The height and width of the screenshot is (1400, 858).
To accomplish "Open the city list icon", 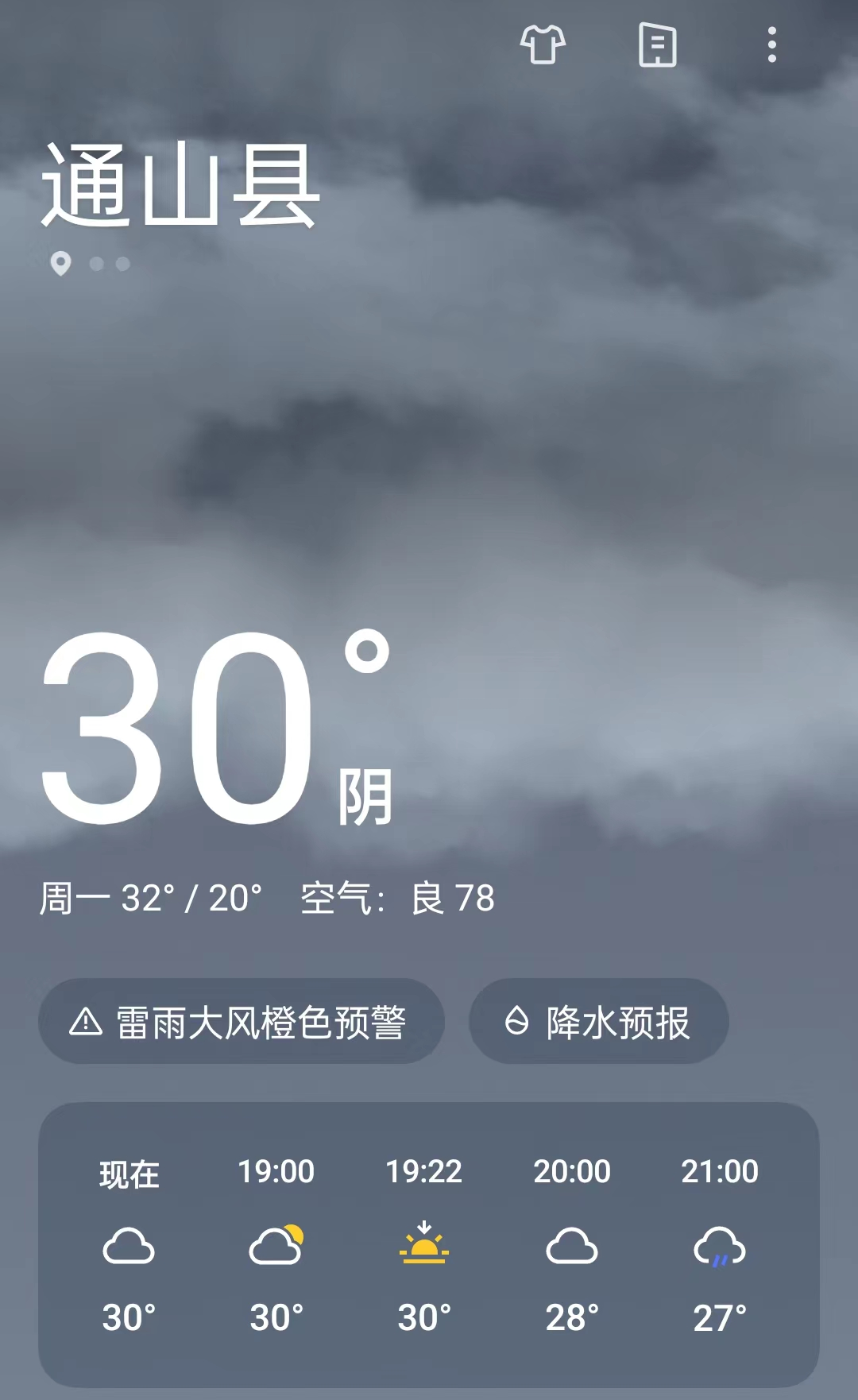I will click(x=658, y=44).
